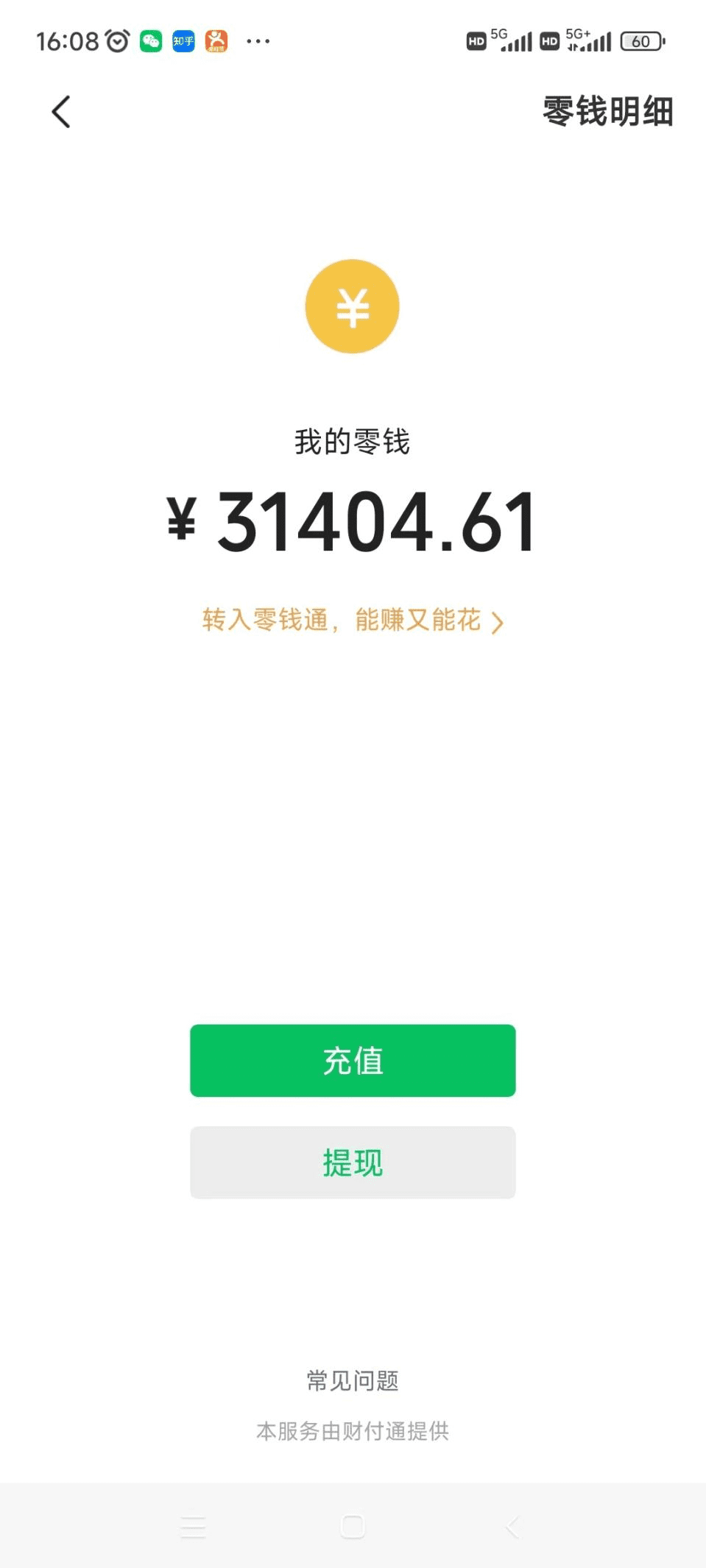Tap the ellipsis notification overflow icon
The height and width of the screenshot is (1568, 706).
257,40
